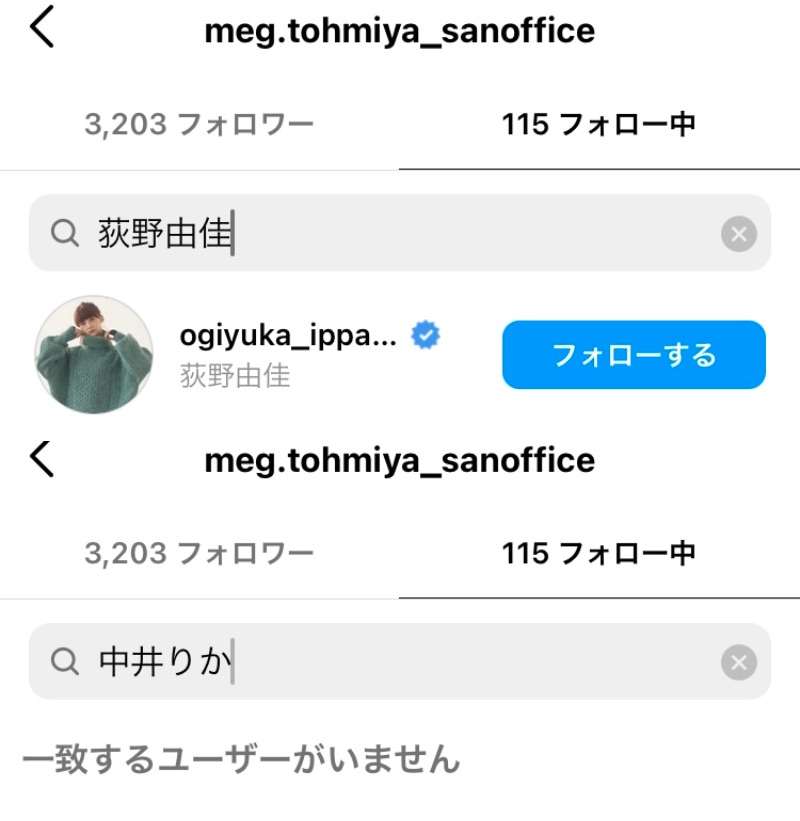This screenshot has height=821, width=800.
Task: Tap the back arrow at top left
Action: [x=42, y=29]
